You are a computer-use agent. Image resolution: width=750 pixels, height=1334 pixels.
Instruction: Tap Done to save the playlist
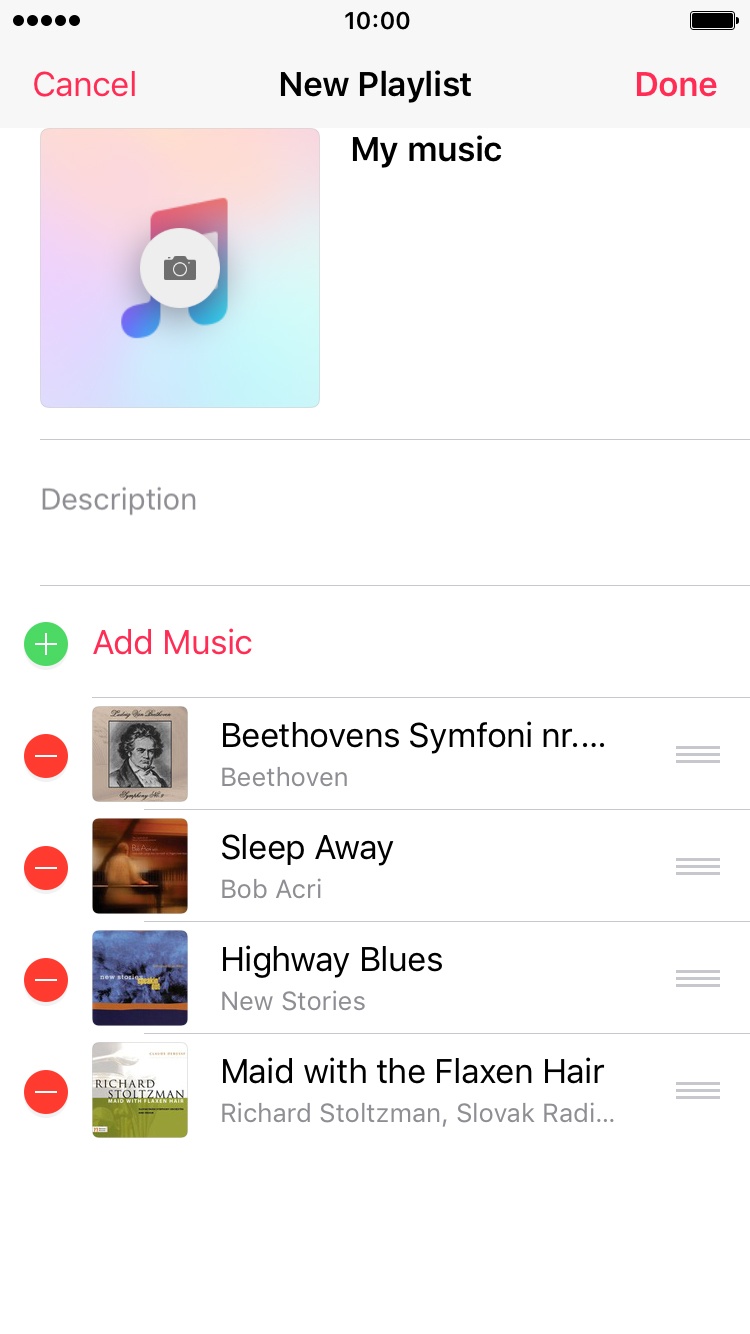click(x=676, y=85)
